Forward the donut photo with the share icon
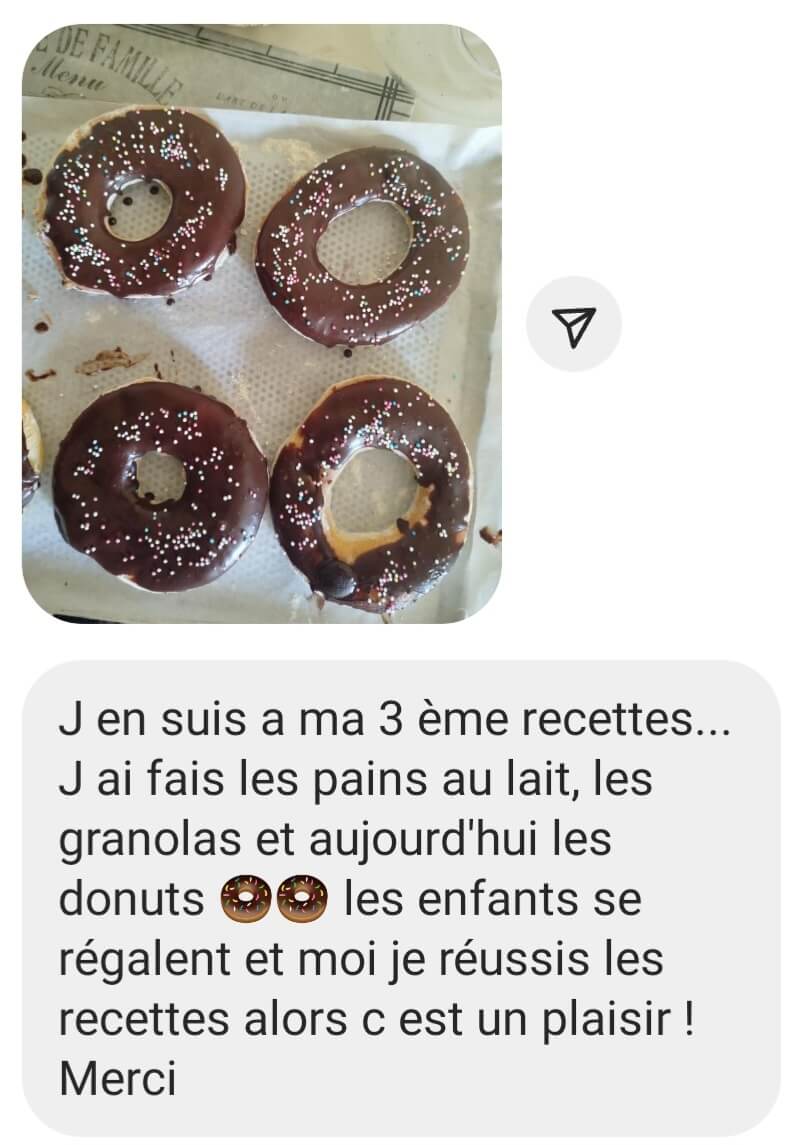 574,325
